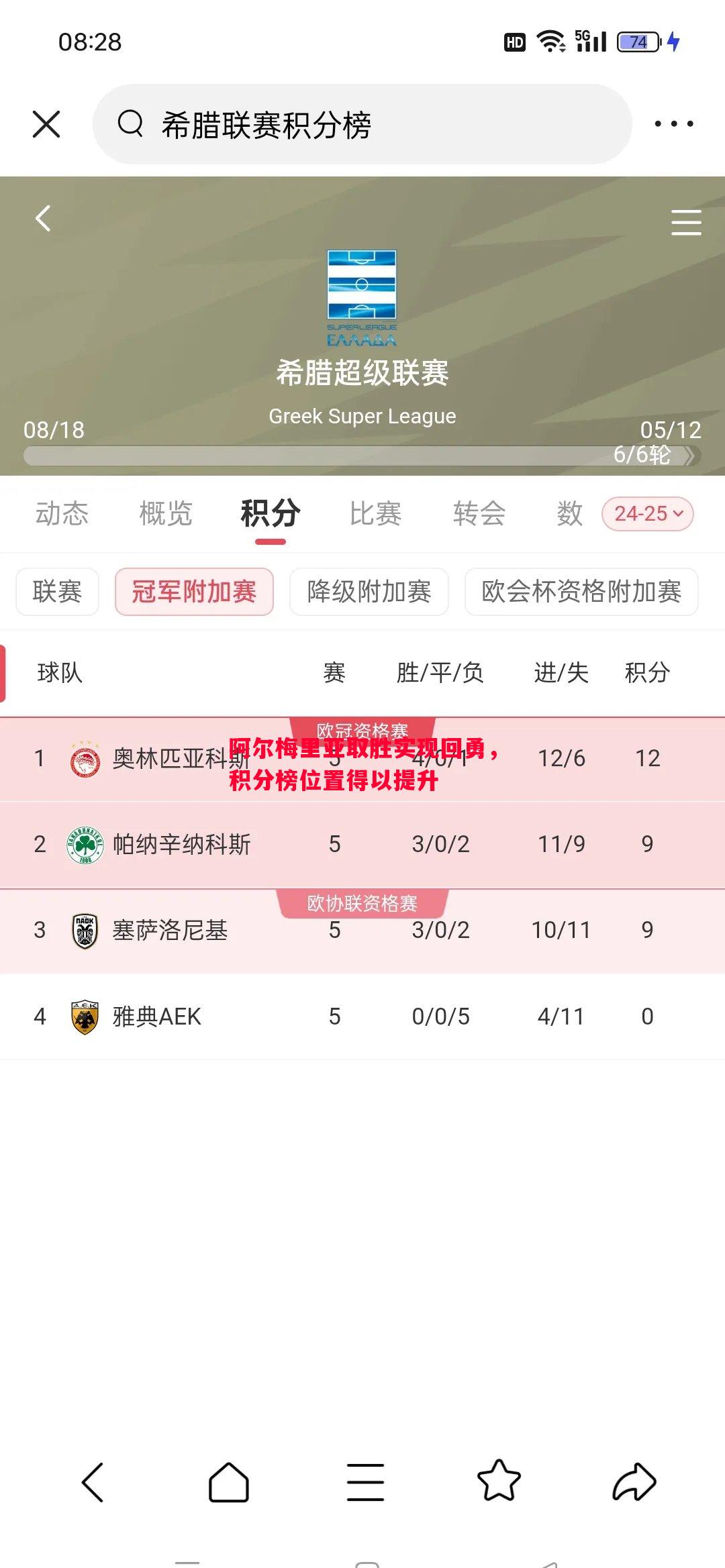Tap the arrow beside 6/6轮 progress
Screen dimensions: 725x1568
click(x=691, y=455)
